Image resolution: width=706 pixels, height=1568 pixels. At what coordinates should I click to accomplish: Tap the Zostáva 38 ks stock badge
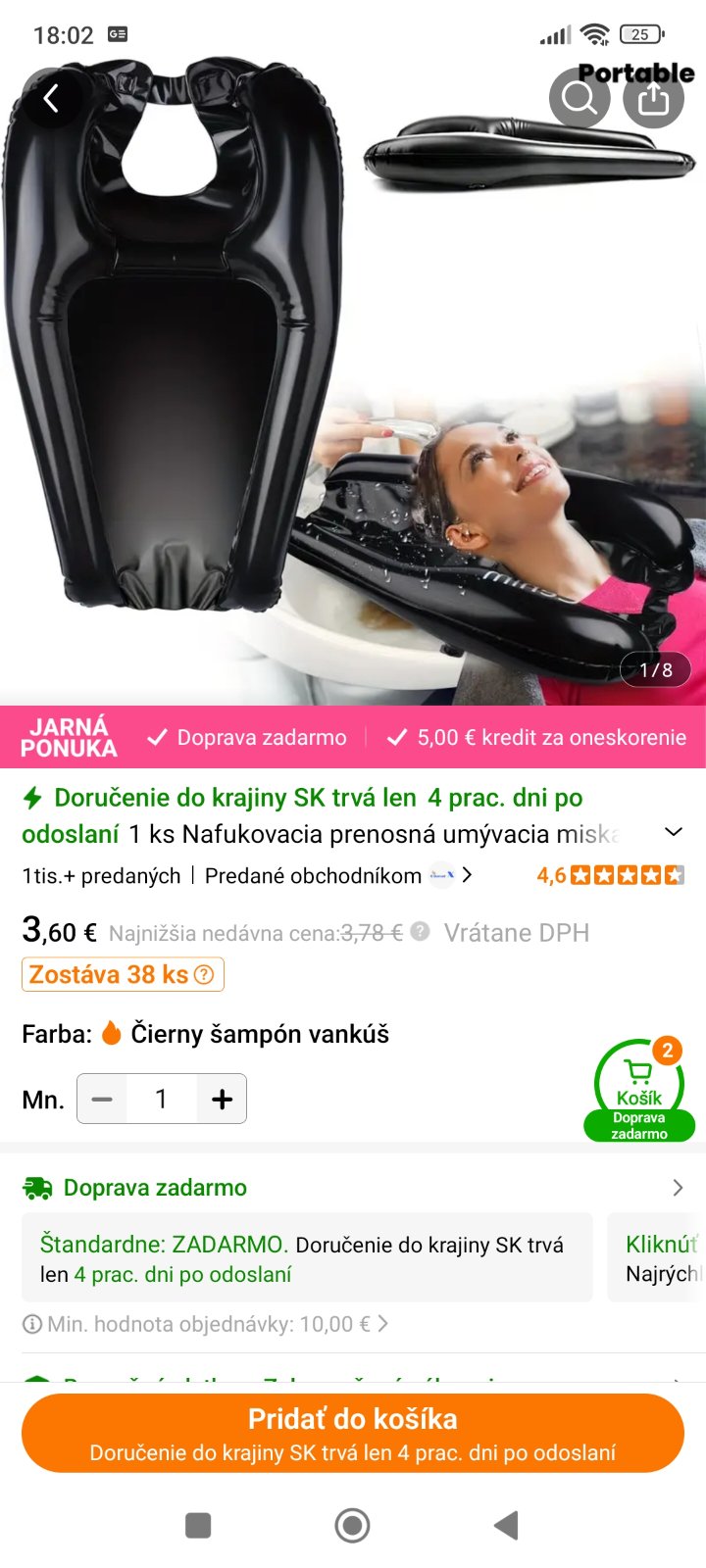[123, 974]
